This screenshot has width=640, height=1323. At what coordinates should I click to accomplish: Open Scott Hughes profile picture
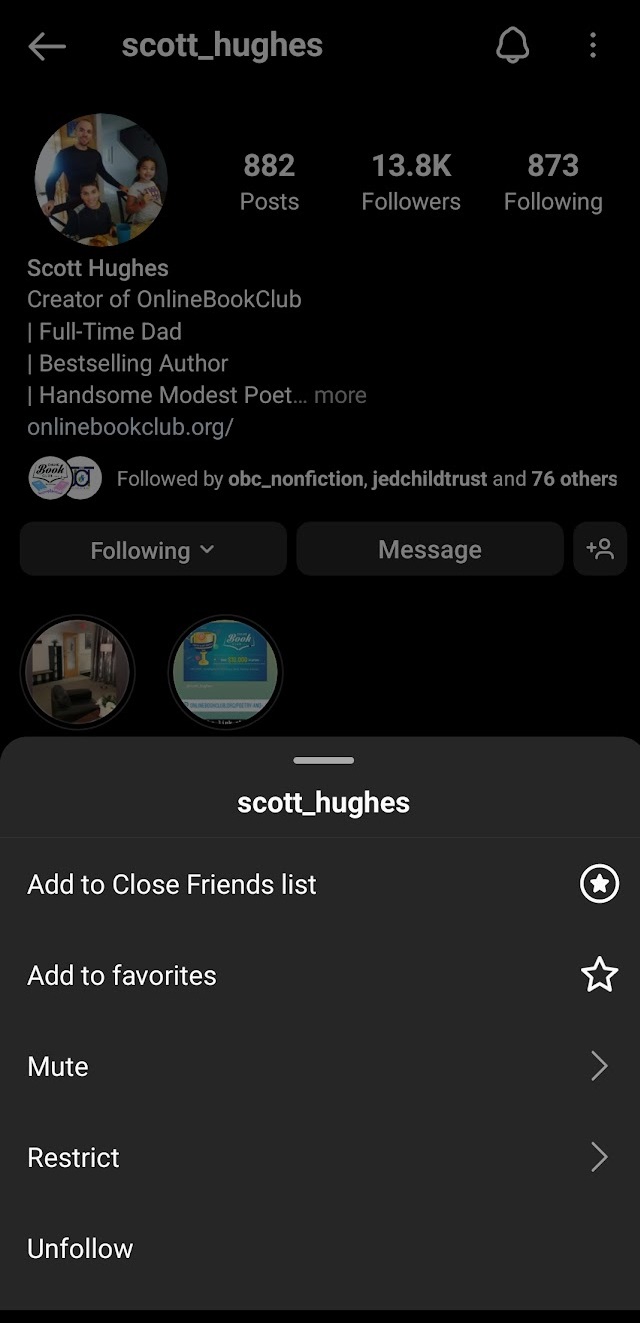[100, 179]
